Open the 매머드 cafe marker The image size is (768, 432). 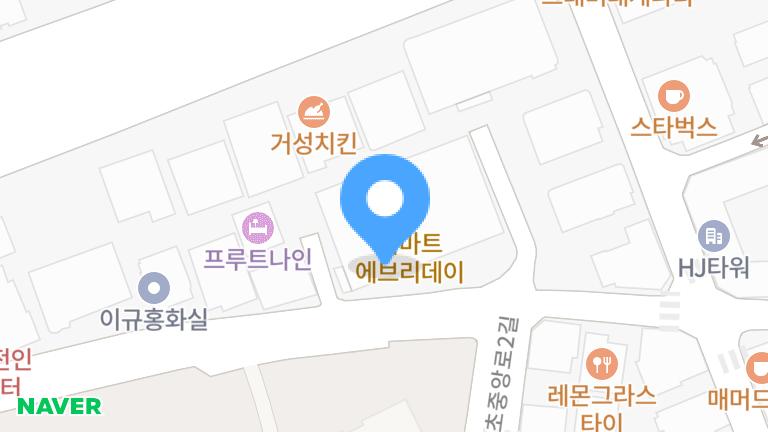(758, 366)
